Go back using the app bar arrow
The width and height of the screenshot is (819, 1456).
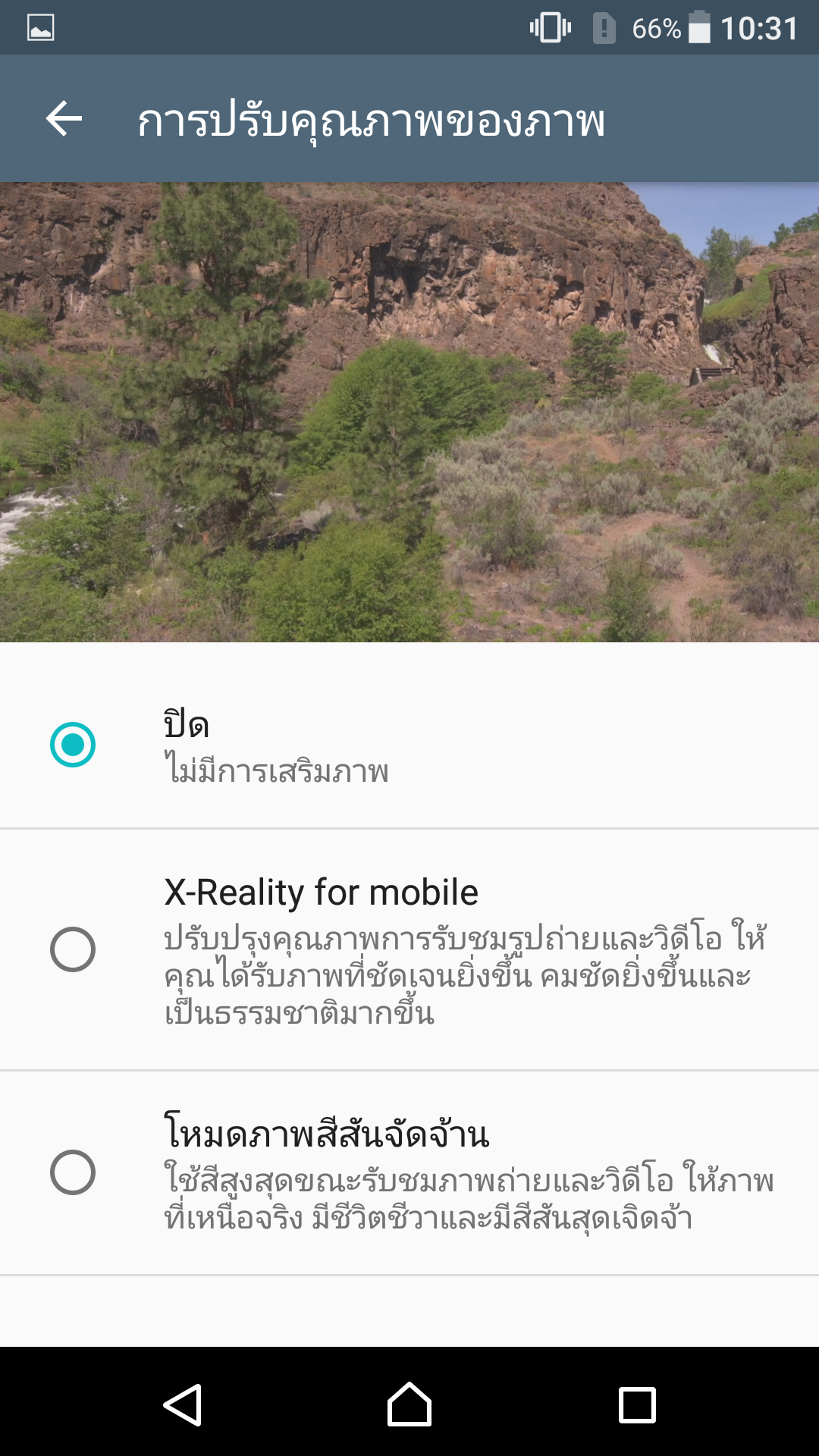coord(64,119)
